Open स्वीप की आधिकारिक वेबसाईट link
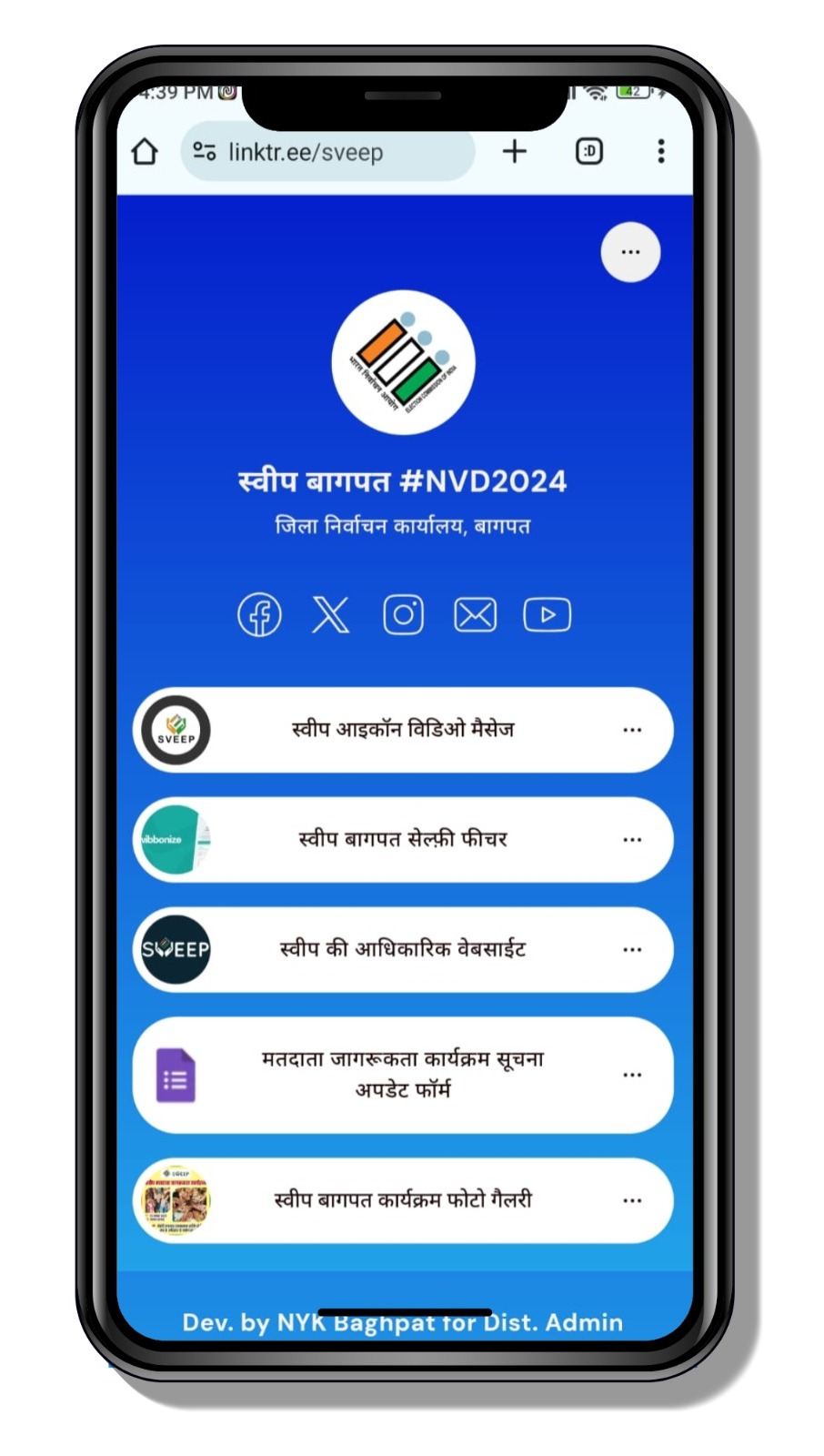Image resolution: width=824 pixels, height=1456 pixels. tap(403, 950)
